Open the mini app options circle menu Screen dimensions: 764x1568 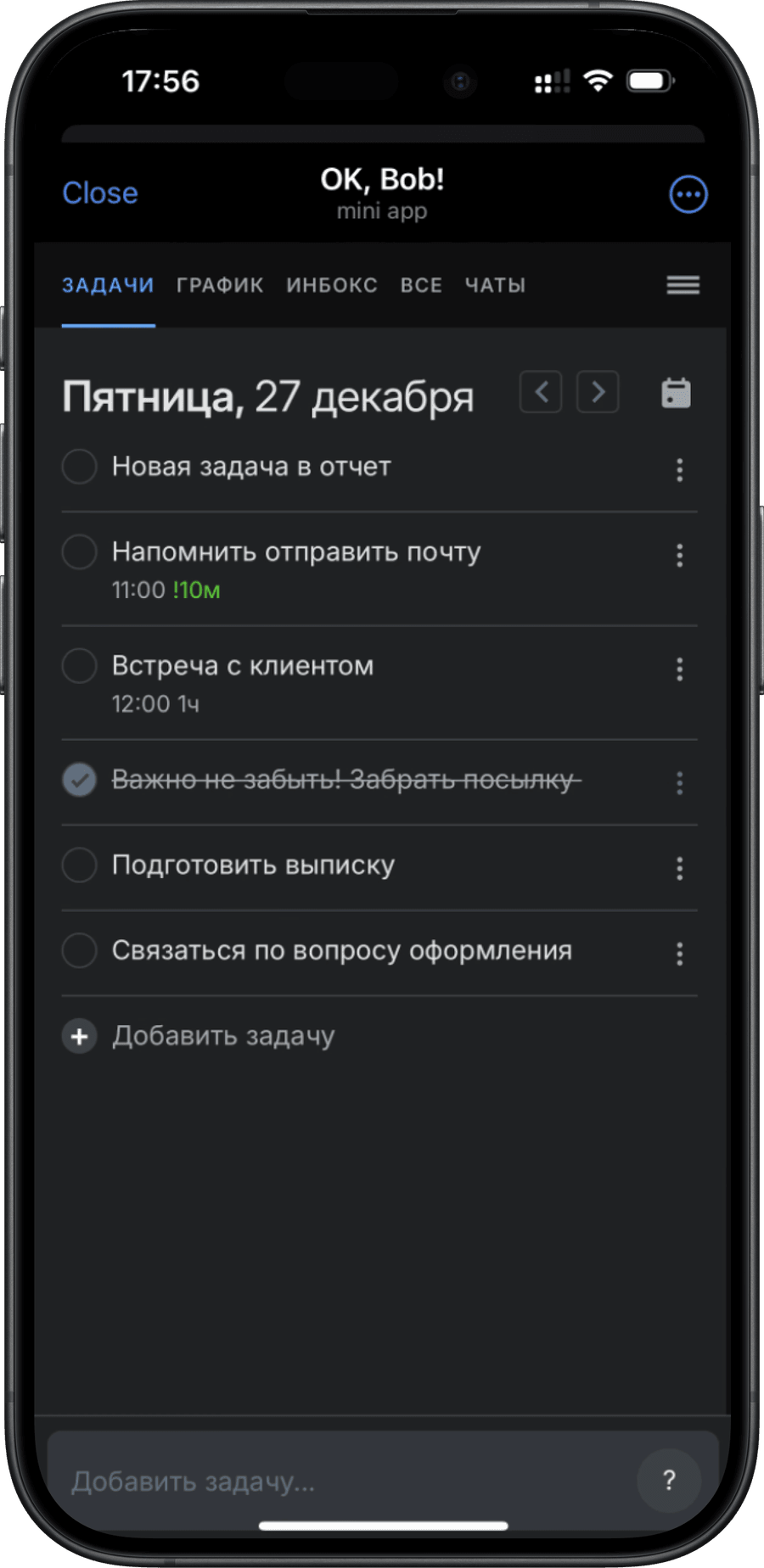tap(688, 194)
